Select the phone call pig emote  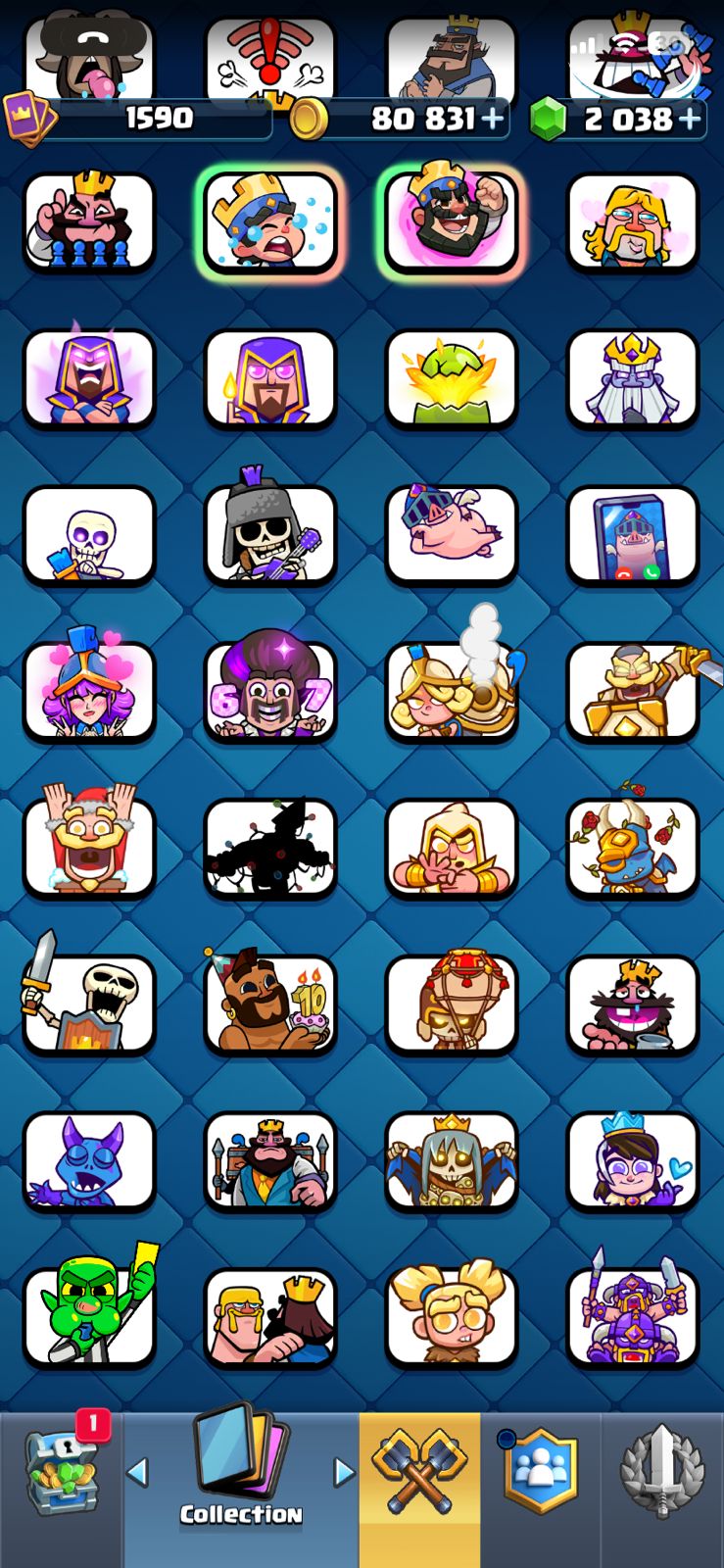click(633, 535)
